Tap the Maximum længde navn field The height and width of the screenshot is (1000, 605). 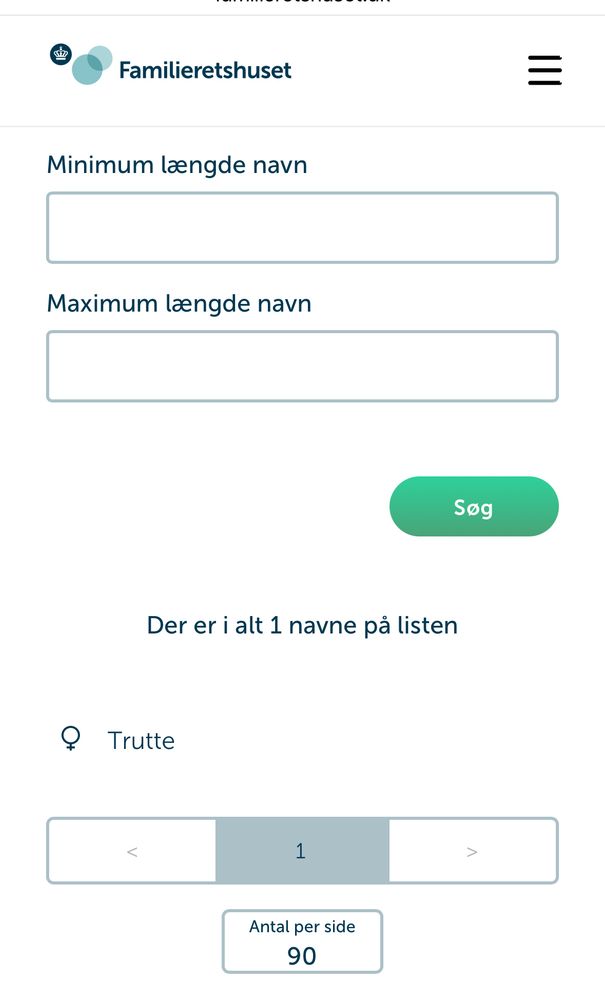pos(302,366)
